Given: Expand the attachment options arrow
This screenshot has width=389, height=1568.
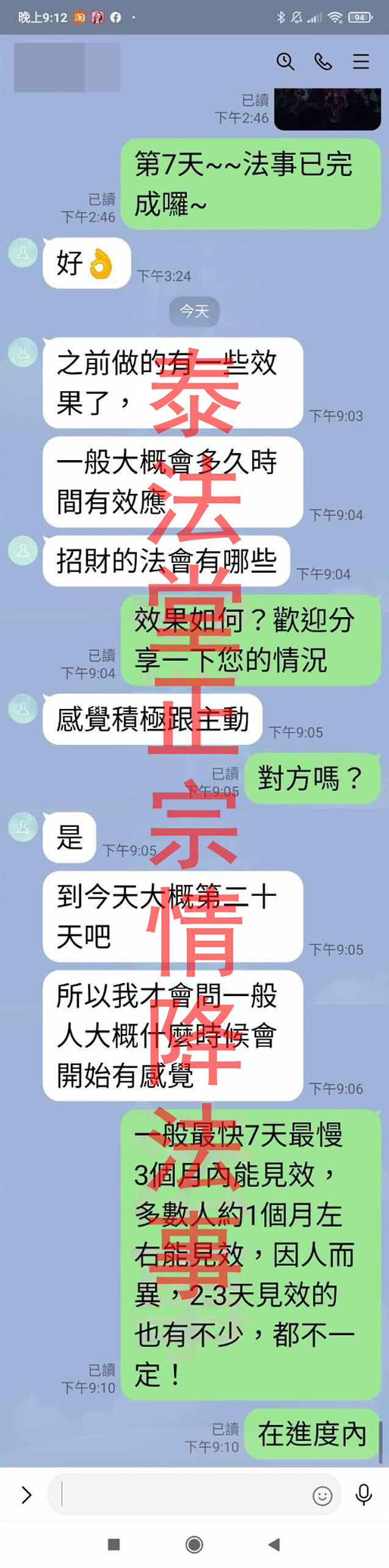Looking at the screenshot, I should (x=26, y=1495).
